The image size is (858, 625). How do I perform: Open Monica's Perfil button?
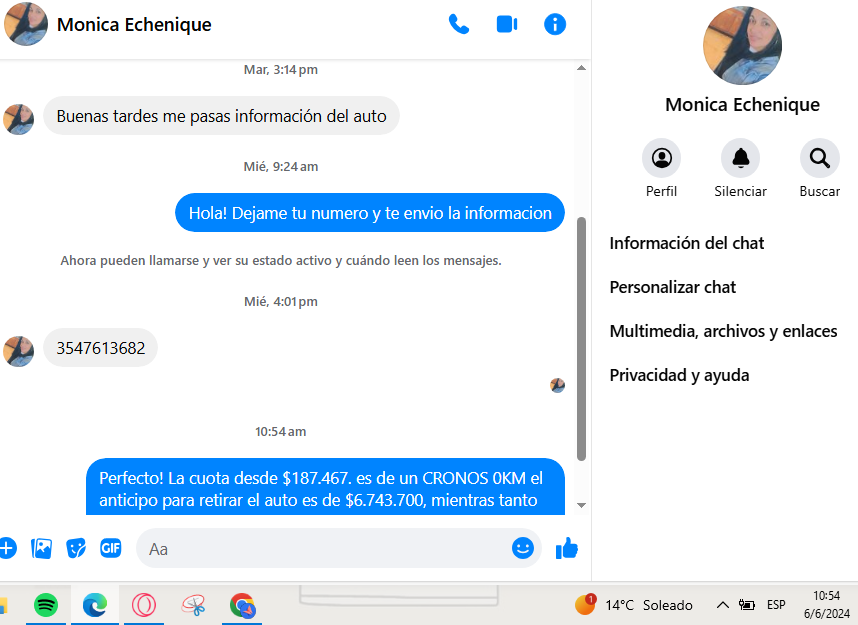pos(661,158)
